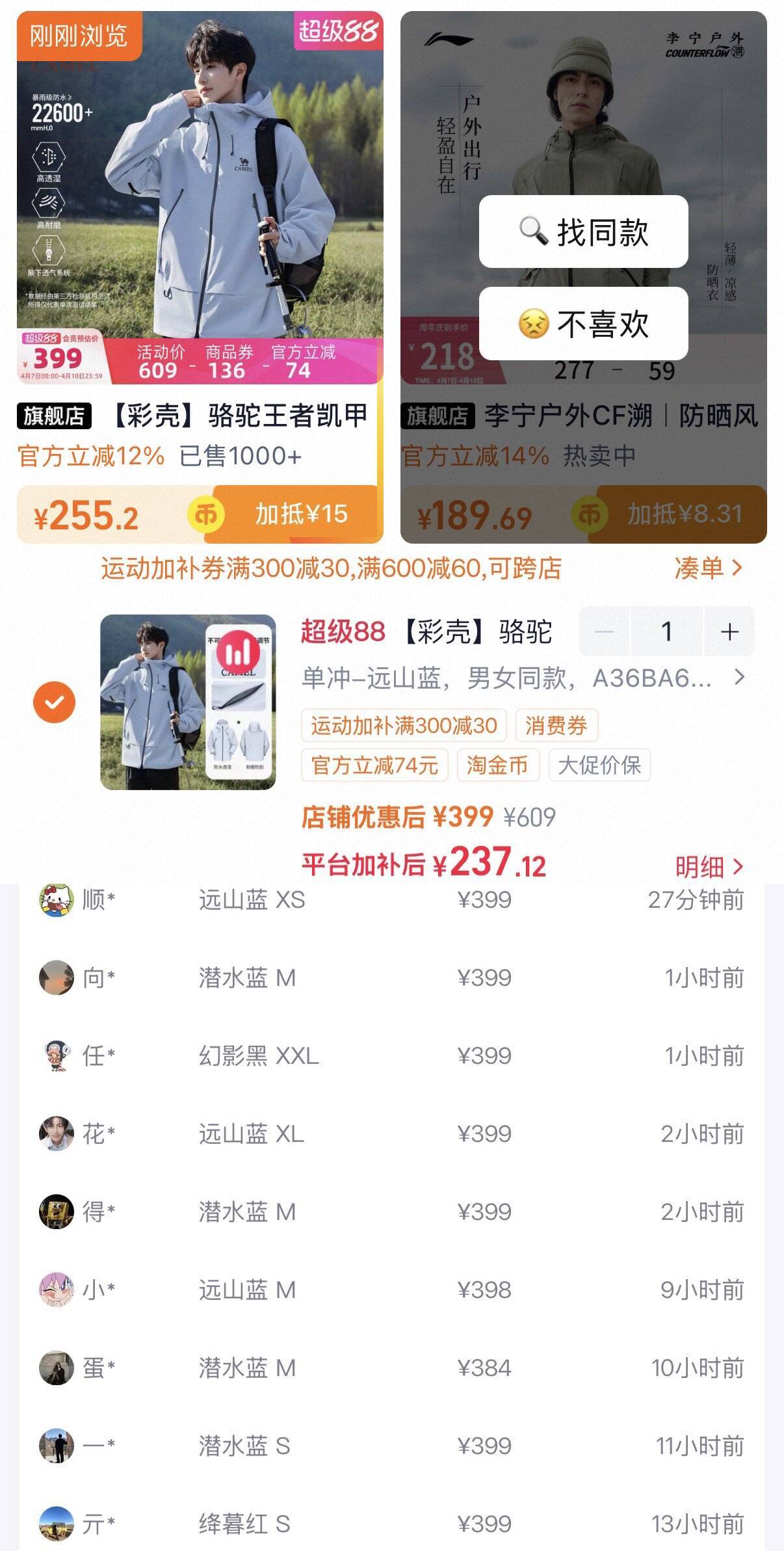This screenshot has width=784, height=1551.
Task: Open 凑单 to add more items
Action: [707, 568]
